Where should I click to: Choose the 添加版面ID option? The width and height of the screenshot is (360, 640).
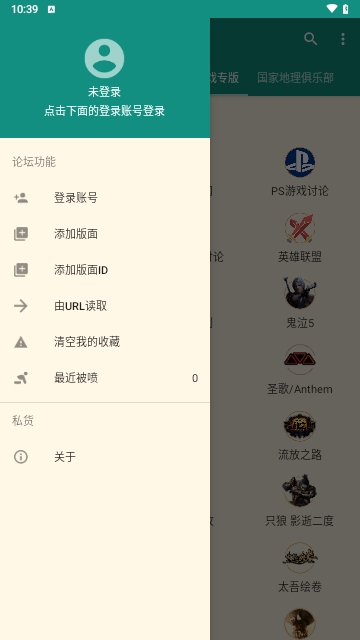coord(105,270)
